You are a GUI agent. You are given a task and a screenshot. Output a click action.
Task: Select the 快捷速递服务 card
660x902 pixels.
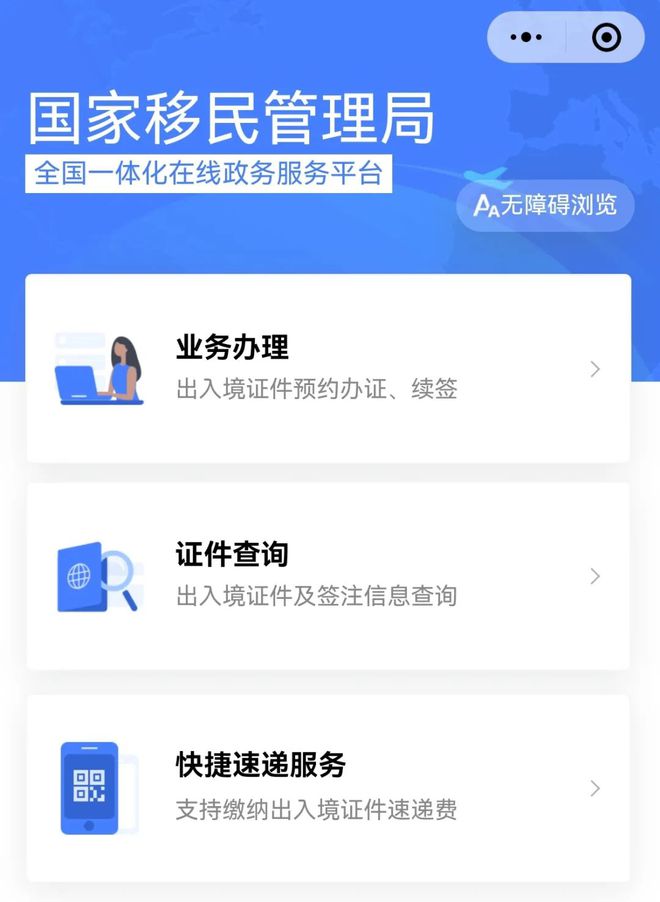328,788
